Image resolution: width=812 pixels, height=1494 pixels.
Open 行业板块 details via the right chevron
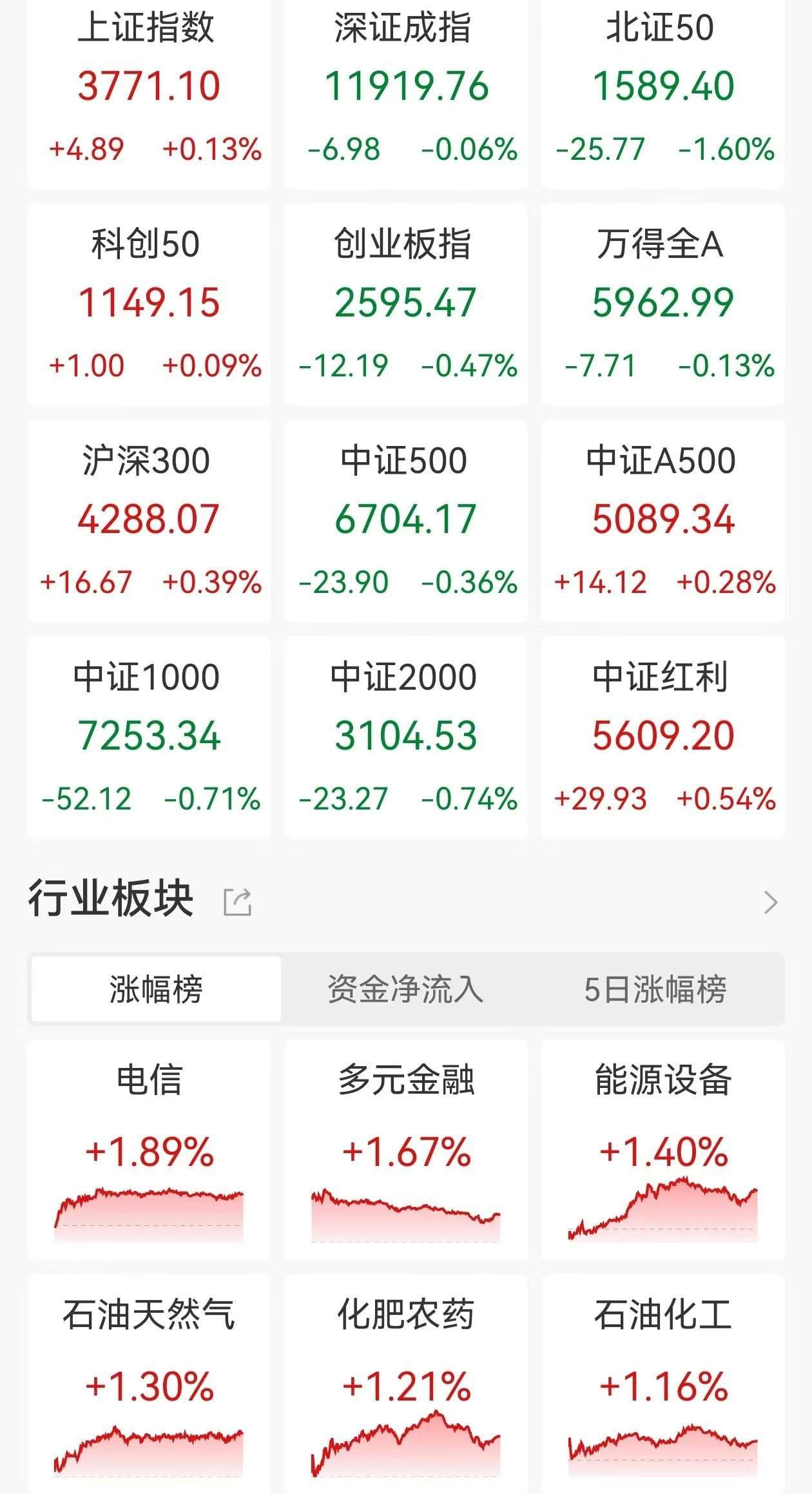(x=769, y=902)
